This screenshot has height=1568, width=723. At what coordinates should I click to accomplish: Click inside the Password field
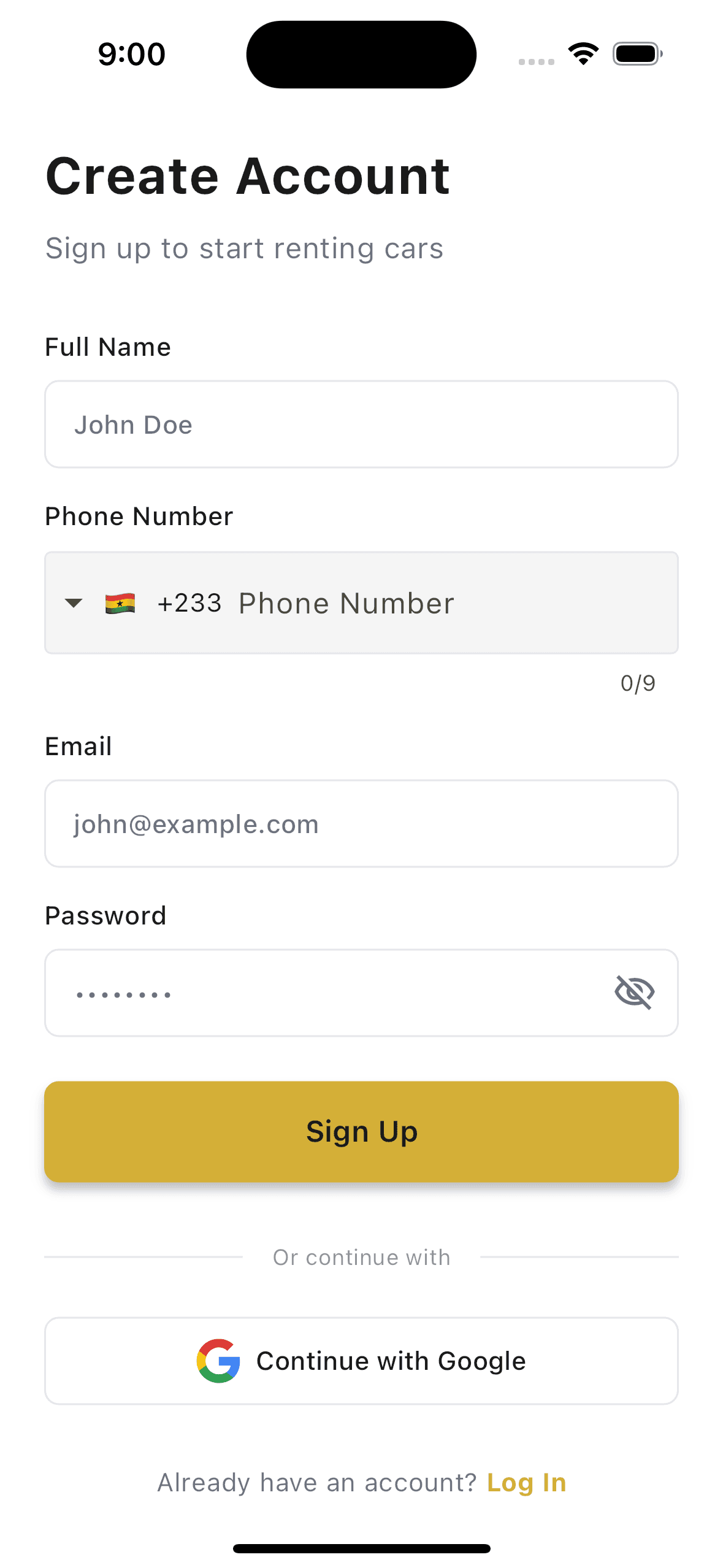click(307, 992)
